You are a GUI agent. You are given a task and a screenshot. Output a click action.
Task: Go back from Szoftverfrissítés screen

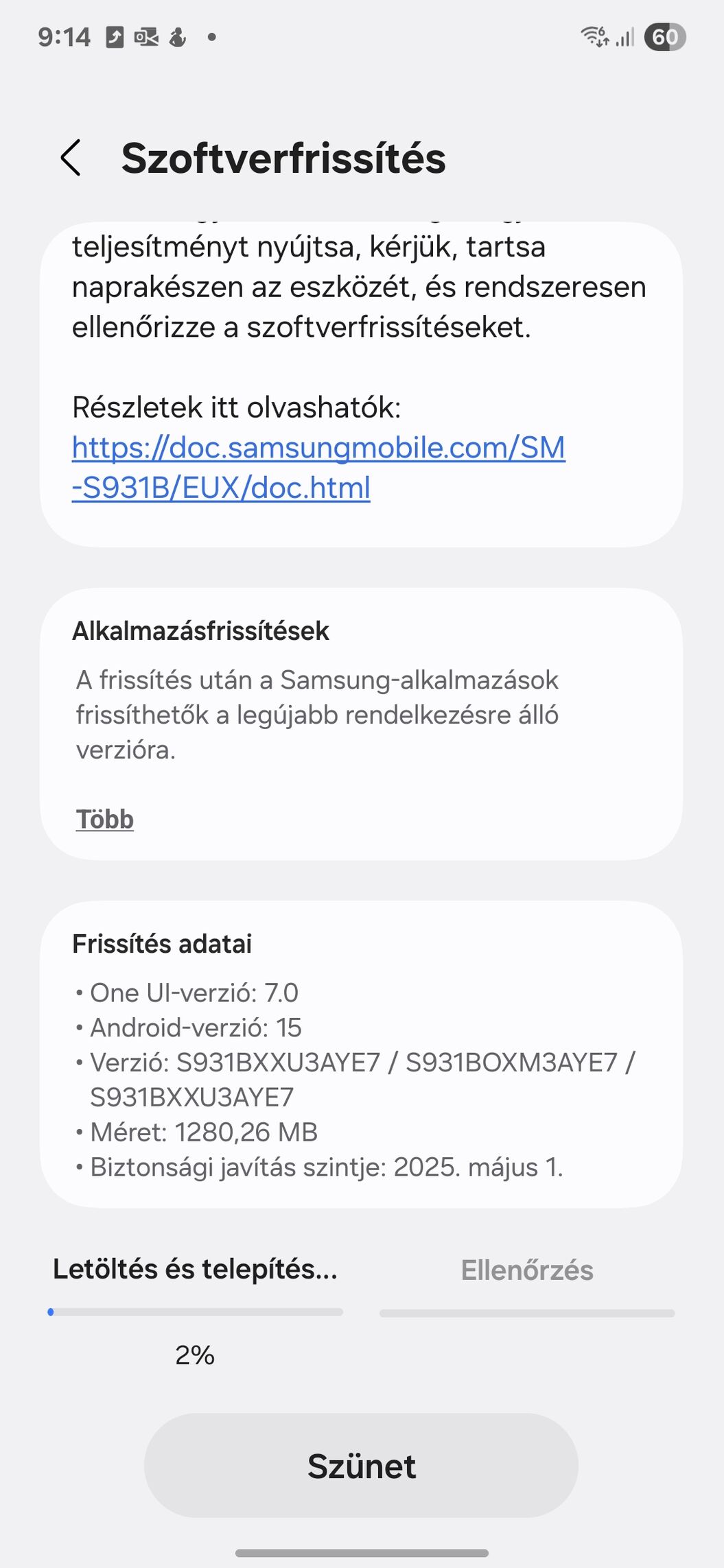coord(71,158)
